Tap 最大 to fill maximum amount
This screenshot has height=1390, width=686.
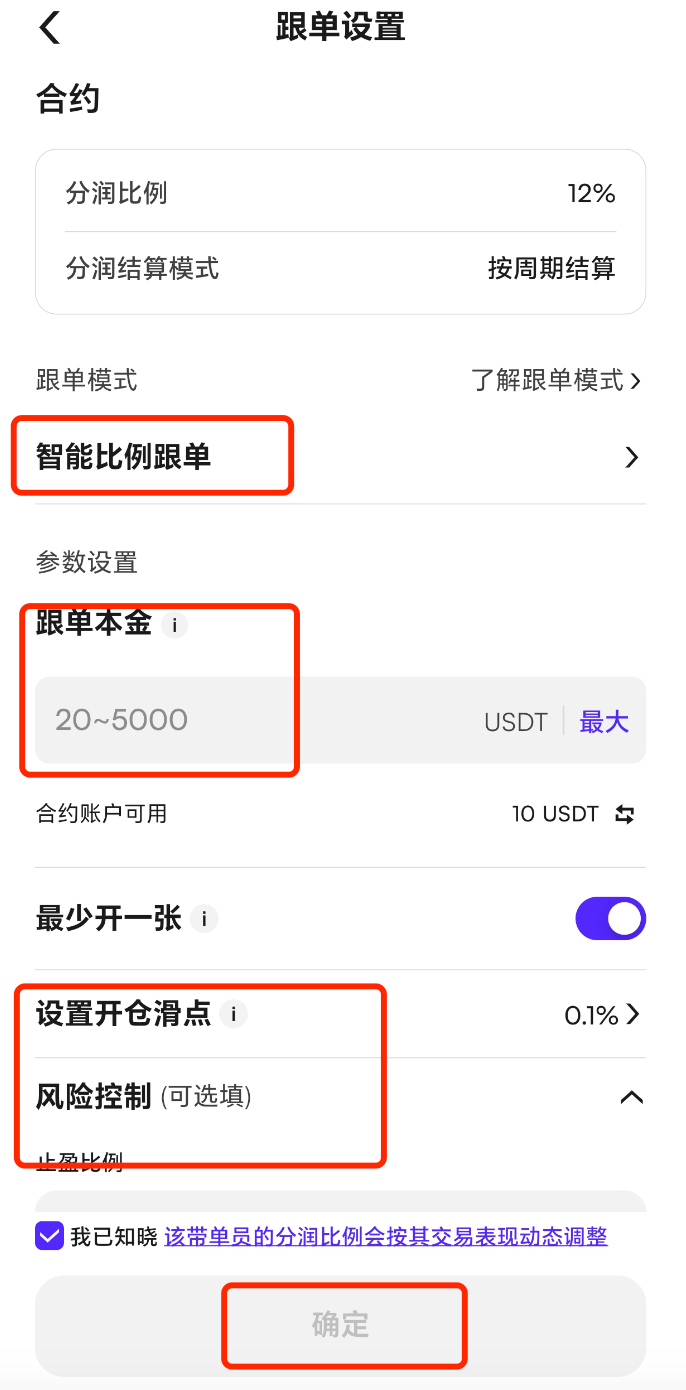[604, 722]
